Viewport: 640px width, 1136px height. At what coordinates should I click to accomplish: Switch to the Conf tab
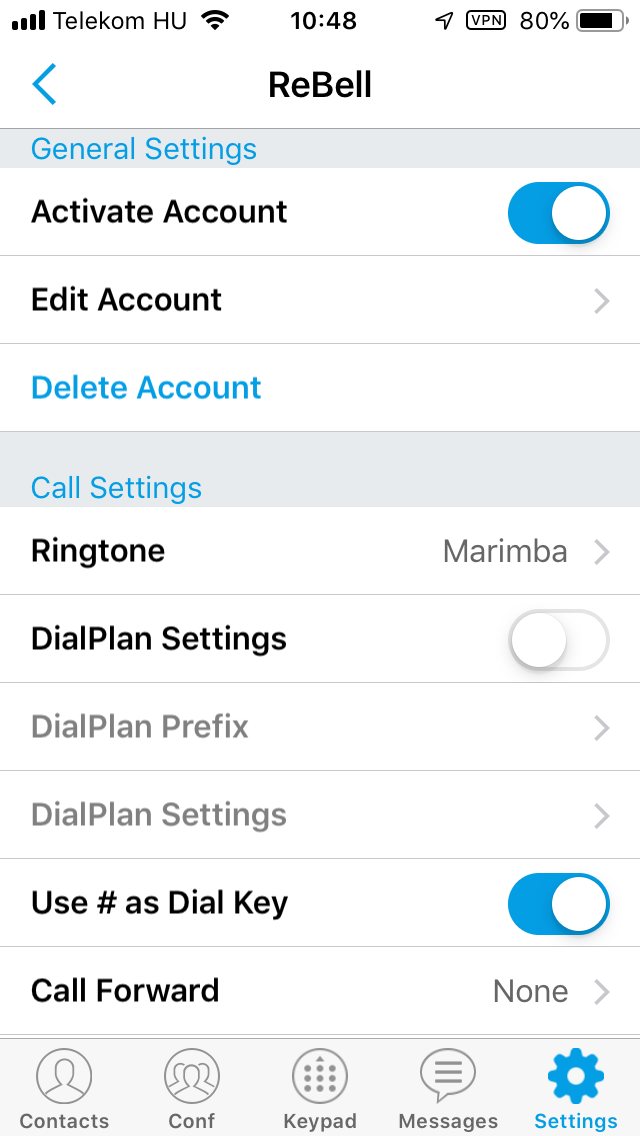pos(192,1088)
